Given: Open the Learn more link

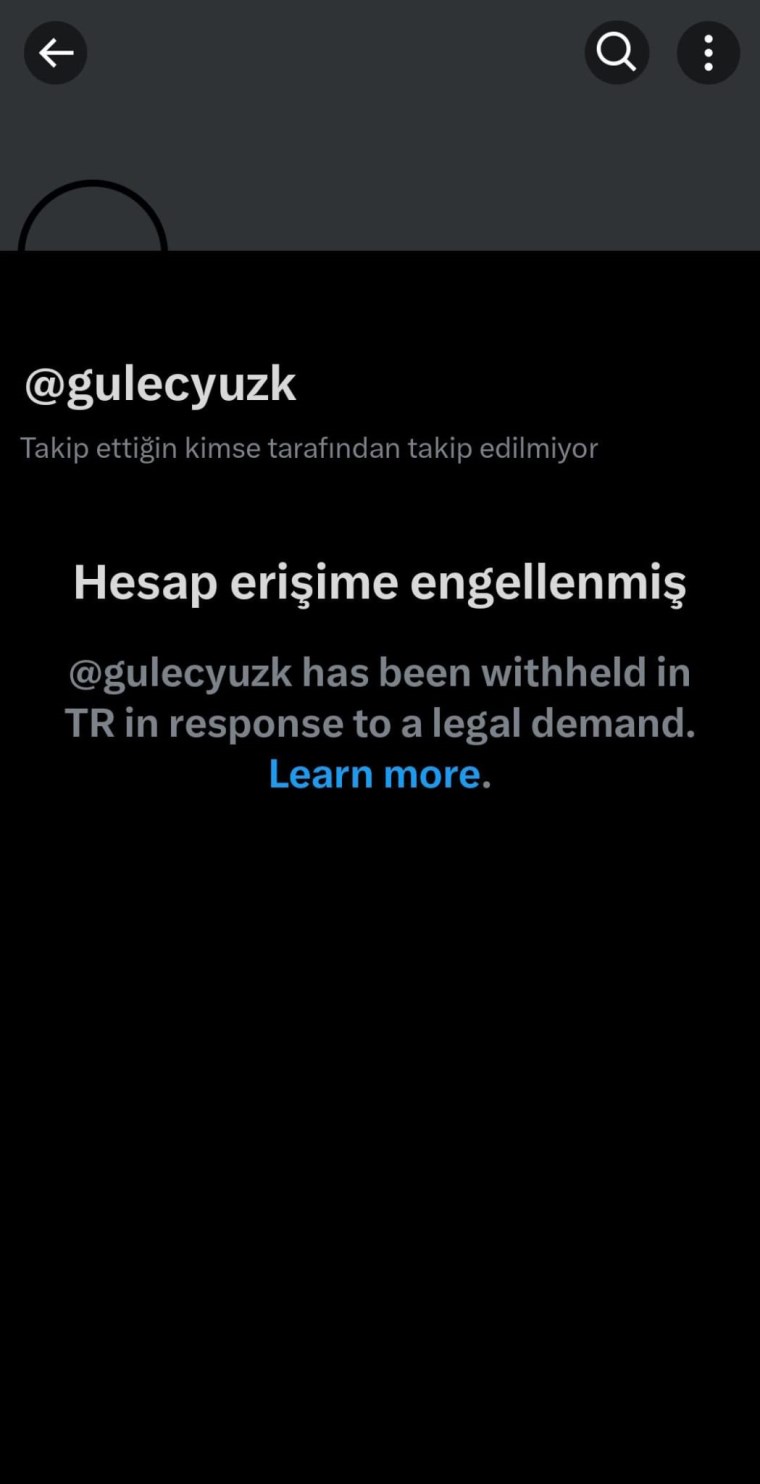Looking at the screenshot, I should coord(374,774).
